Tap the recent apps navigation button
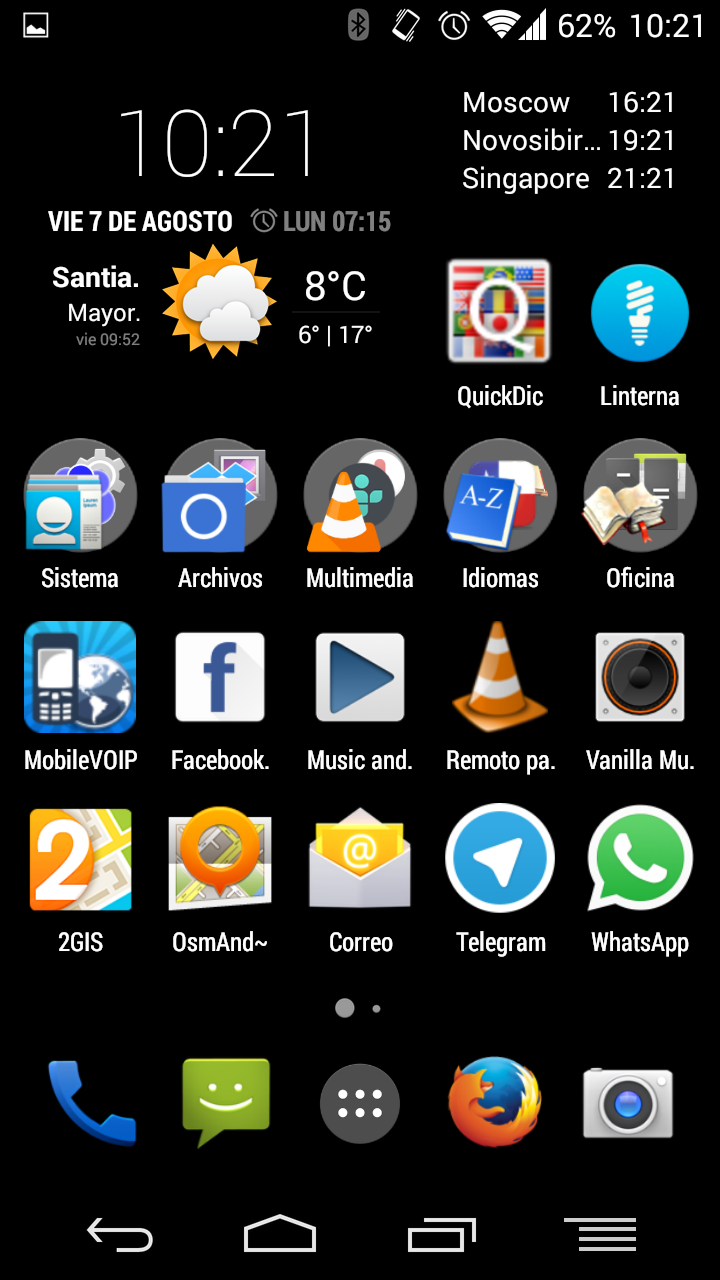 441,1235
